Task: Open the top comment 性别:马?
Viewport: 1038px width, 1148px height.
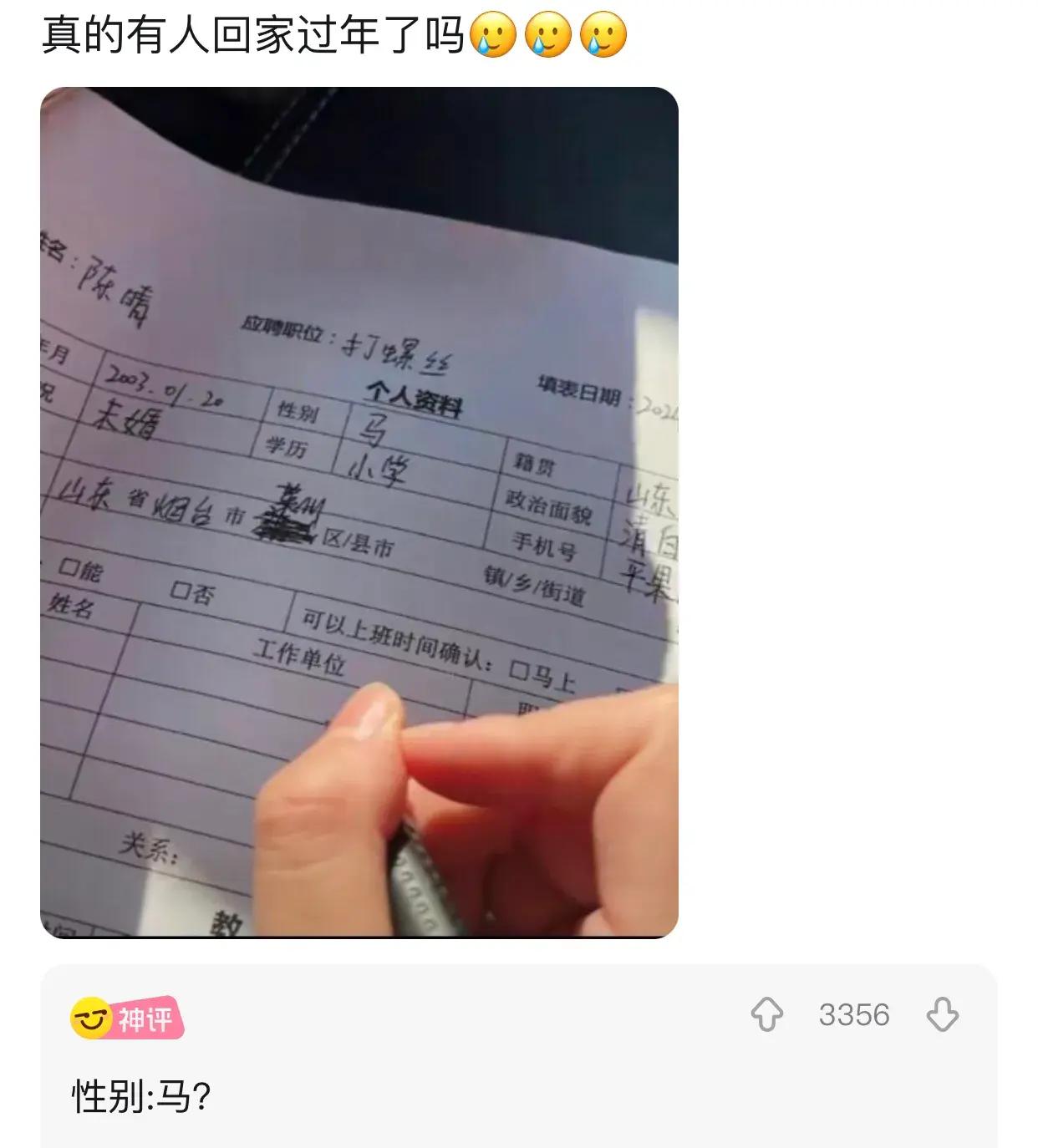Action: pos(142,1096)
